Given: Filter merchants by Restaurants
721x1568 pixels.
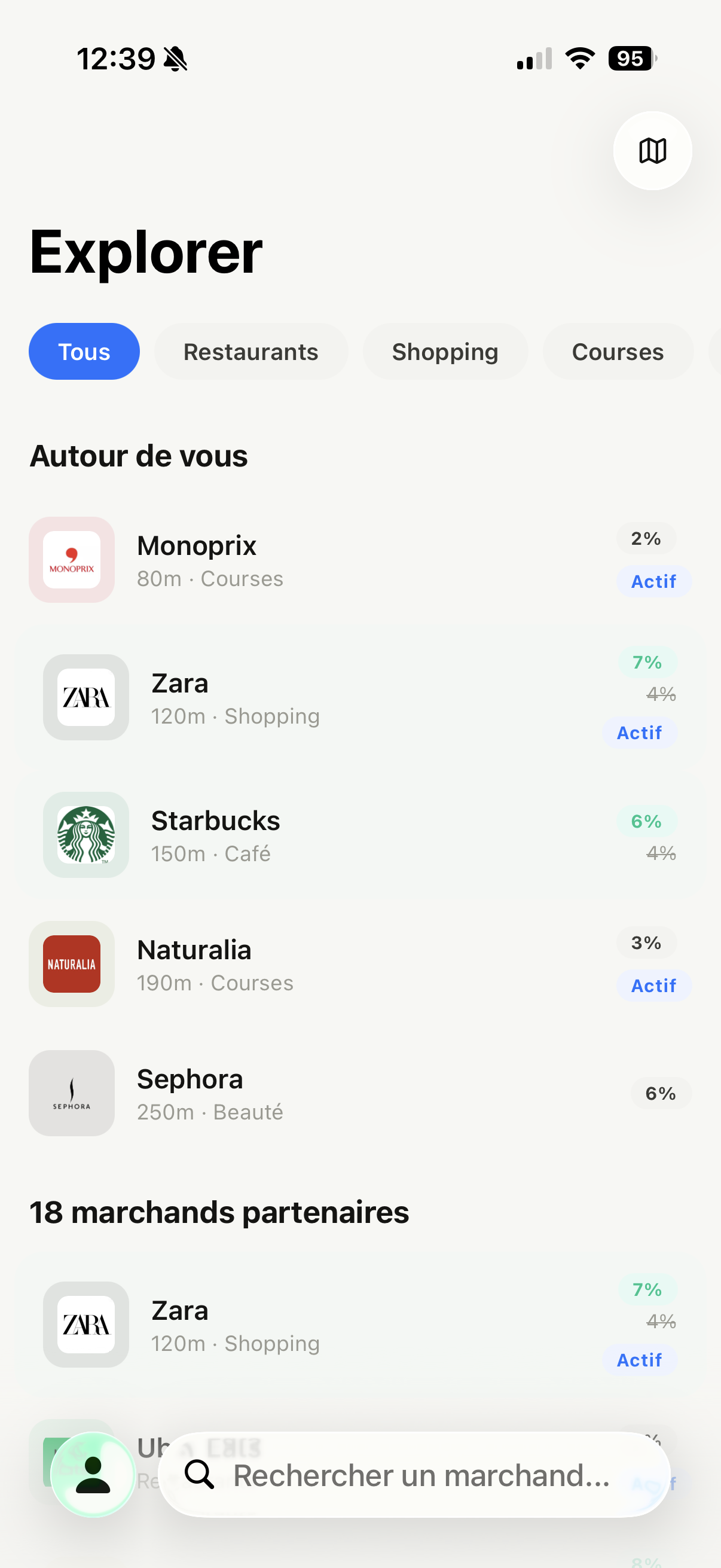Looking at the screenshot, I should [x=250, y=352].
